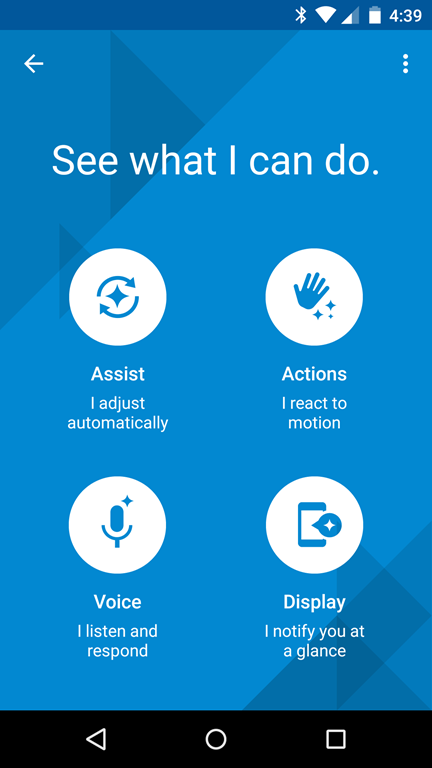The height and width of the screenshot is (768, 432).
Task: Open the Assist feature circle
Action: click(118, 297)
